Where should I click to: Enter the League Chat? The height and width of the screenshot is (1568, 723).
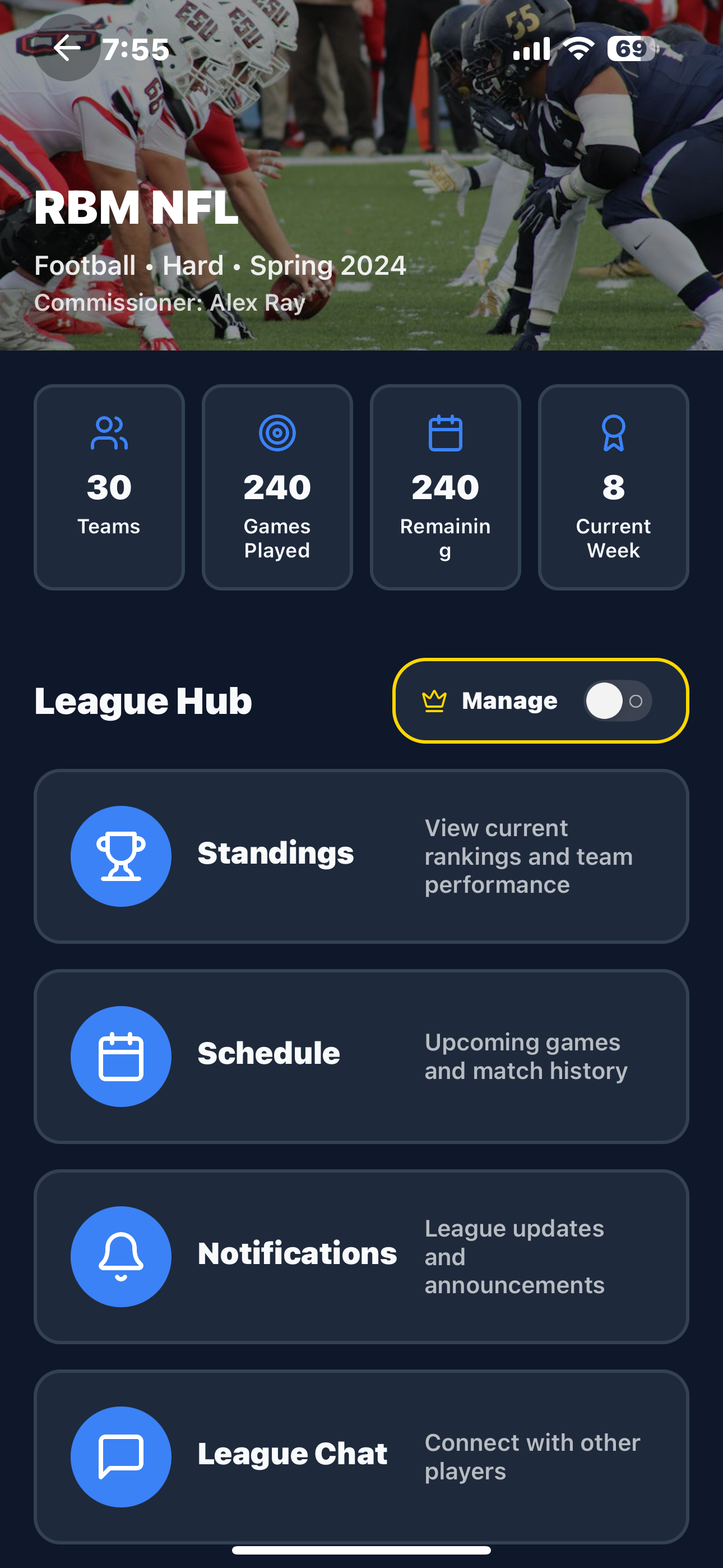point(361,1456)
